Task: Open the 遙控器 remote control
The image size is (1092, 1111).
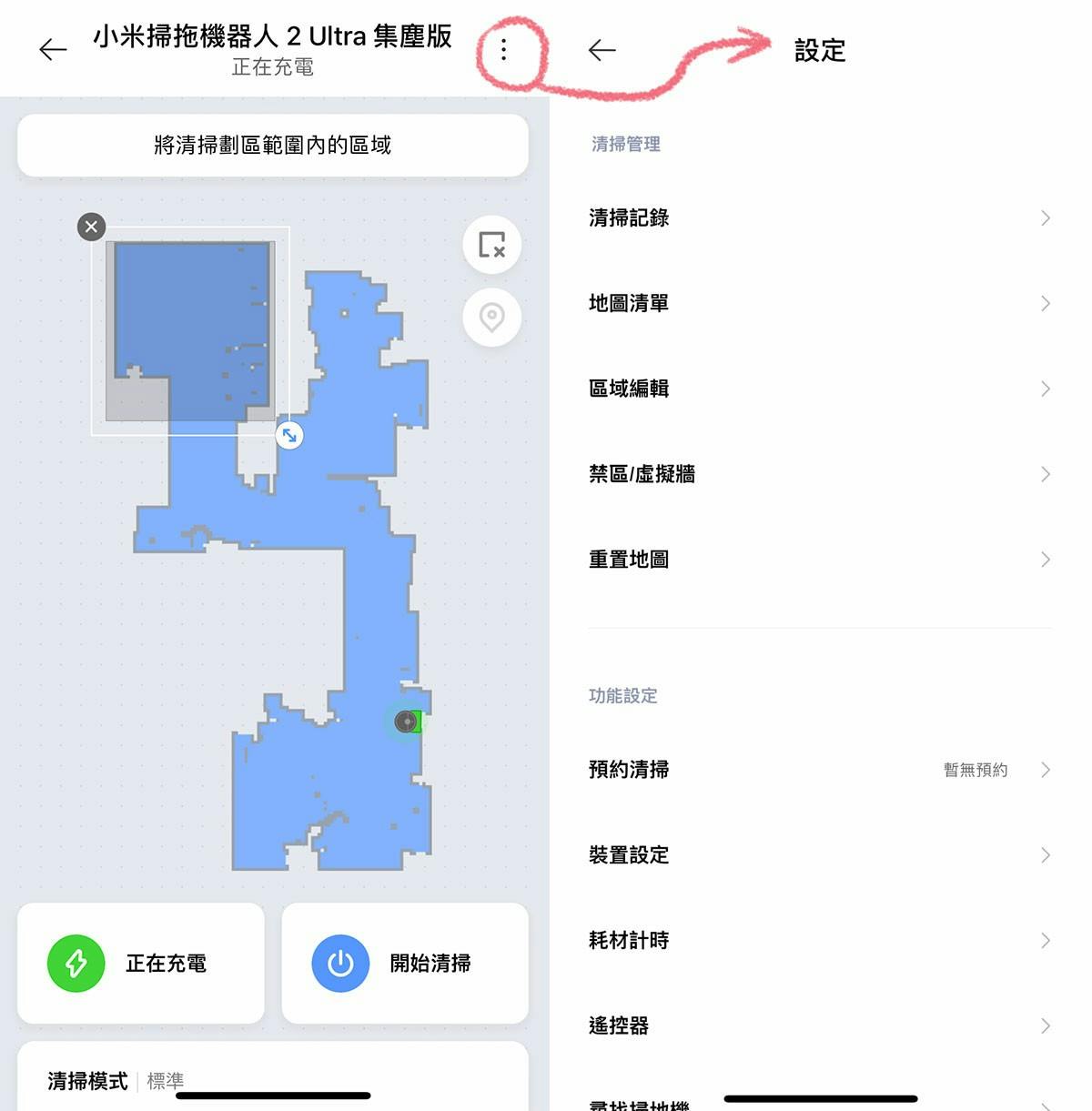Action: pyautogui.click(x=819, y=1026)
